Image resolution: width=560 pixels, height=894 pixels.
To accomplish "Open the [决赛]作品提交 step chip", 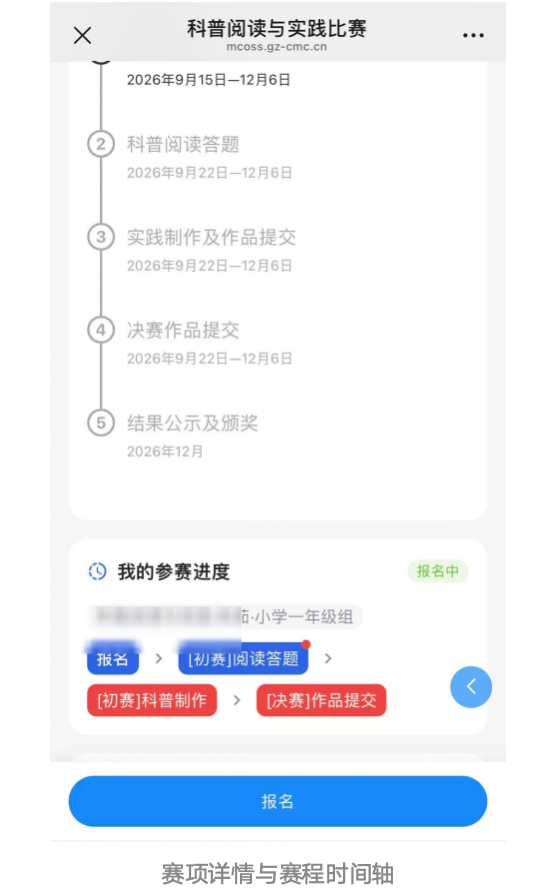I will tap(322, 700).
